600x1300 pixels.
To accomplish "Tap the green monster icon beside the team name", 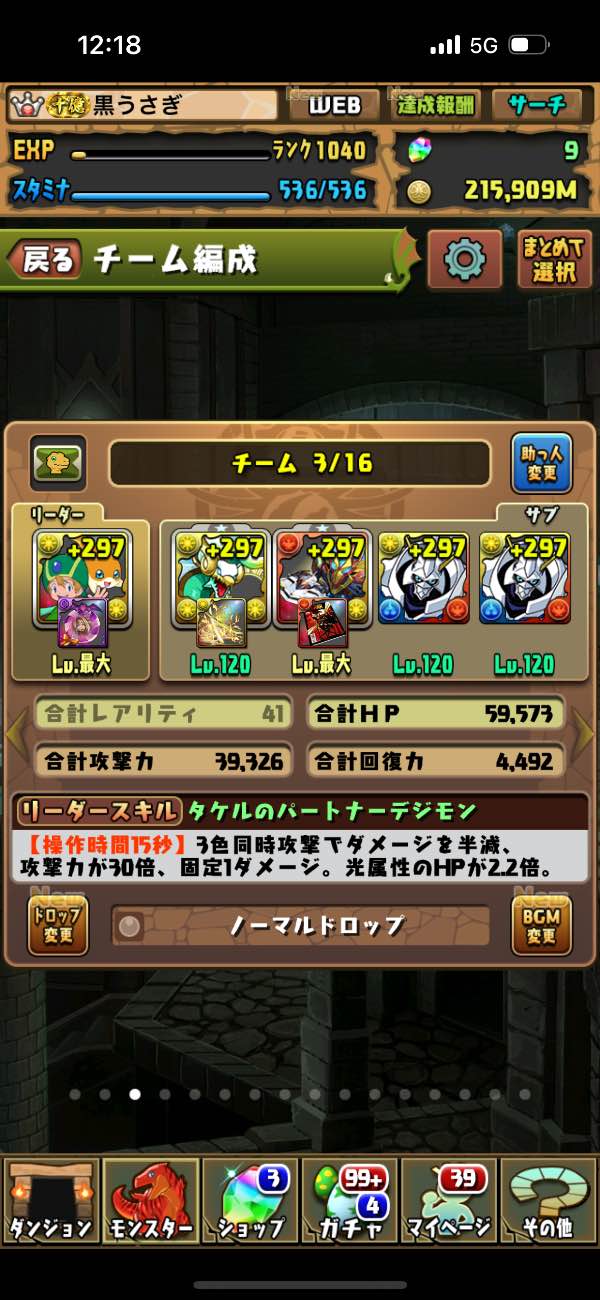I will click(58, 463).
